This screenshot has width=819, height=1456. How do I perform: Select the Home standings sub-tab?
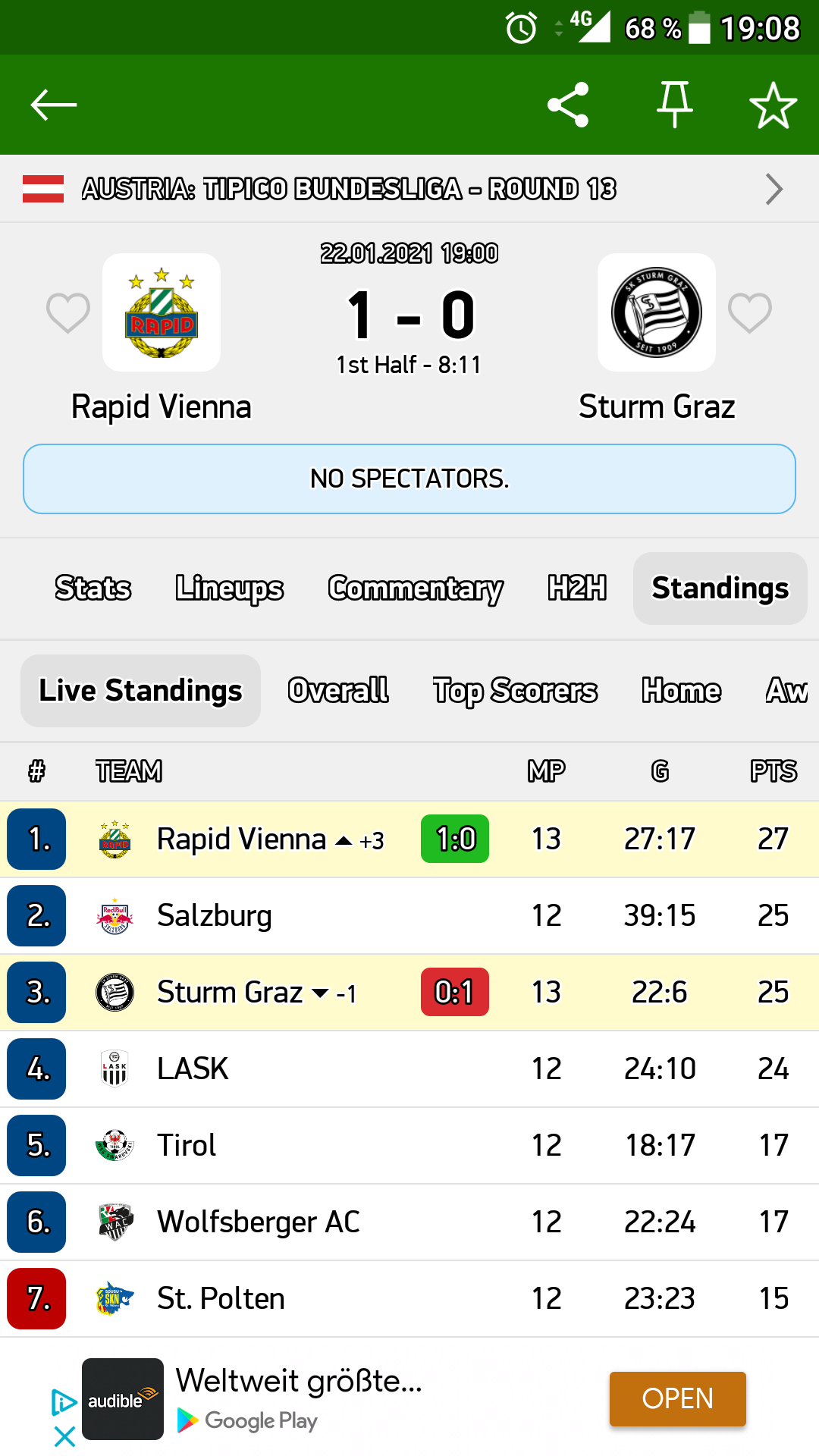pos(681,690)
